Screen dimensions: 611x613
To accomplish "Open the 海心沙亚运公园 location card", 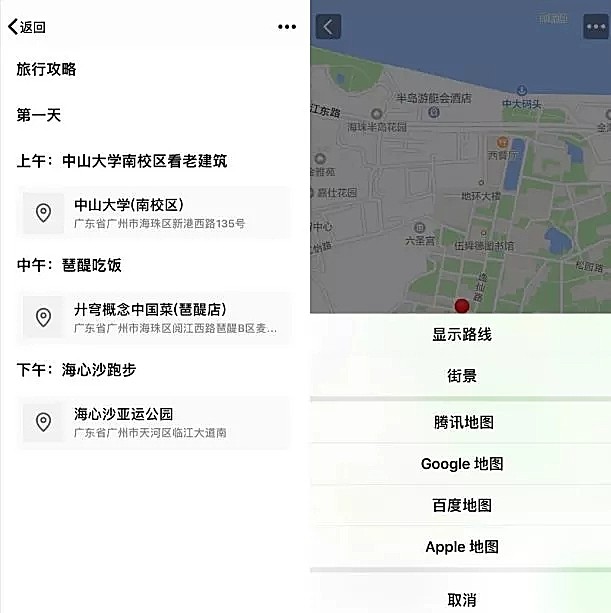I will click(154, 422).
